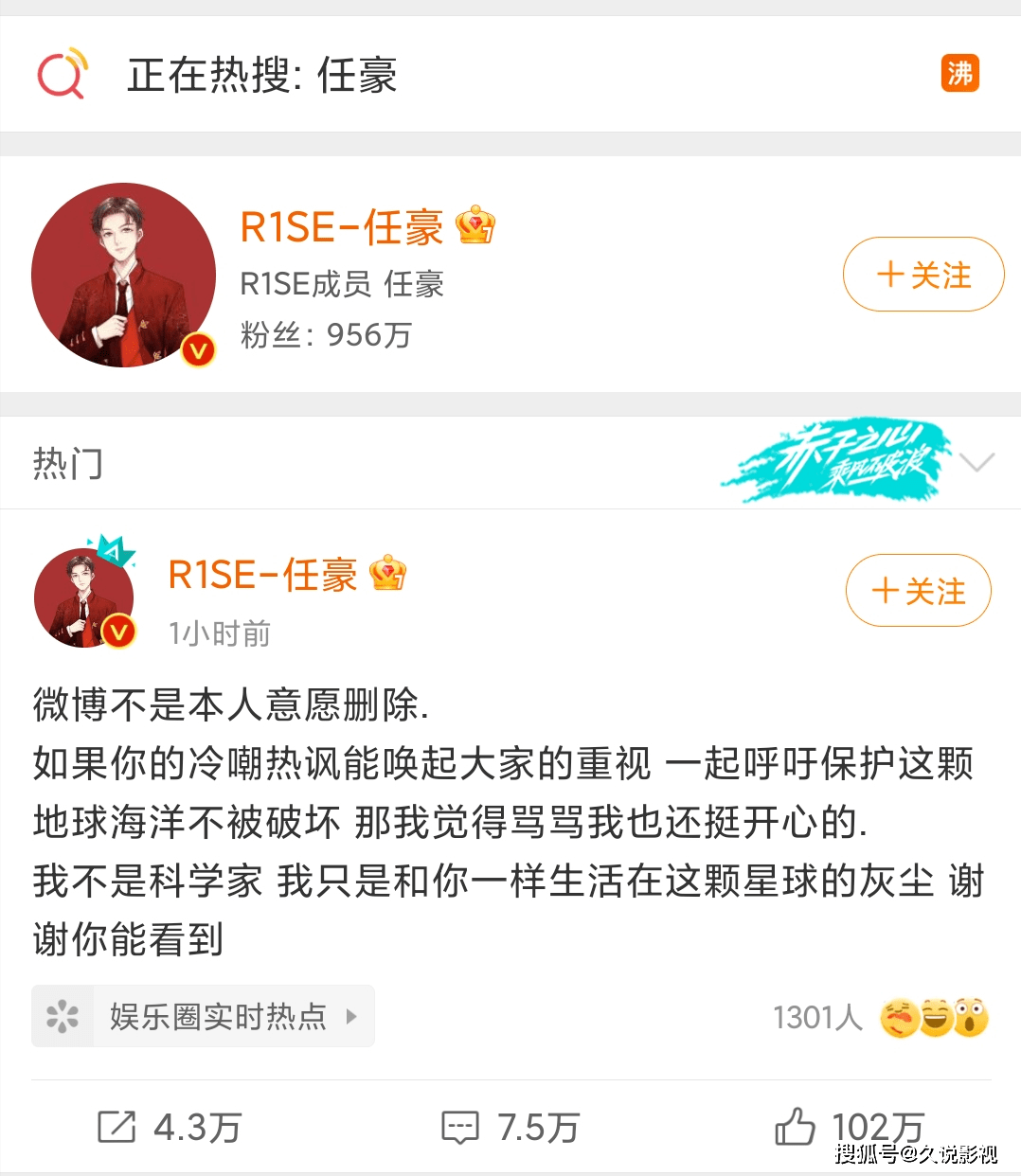Click the comment bubble icon next to 7.5万
This screenshot has width=1021, height=1176.
pyautogui.click(x=460, y=1127)
